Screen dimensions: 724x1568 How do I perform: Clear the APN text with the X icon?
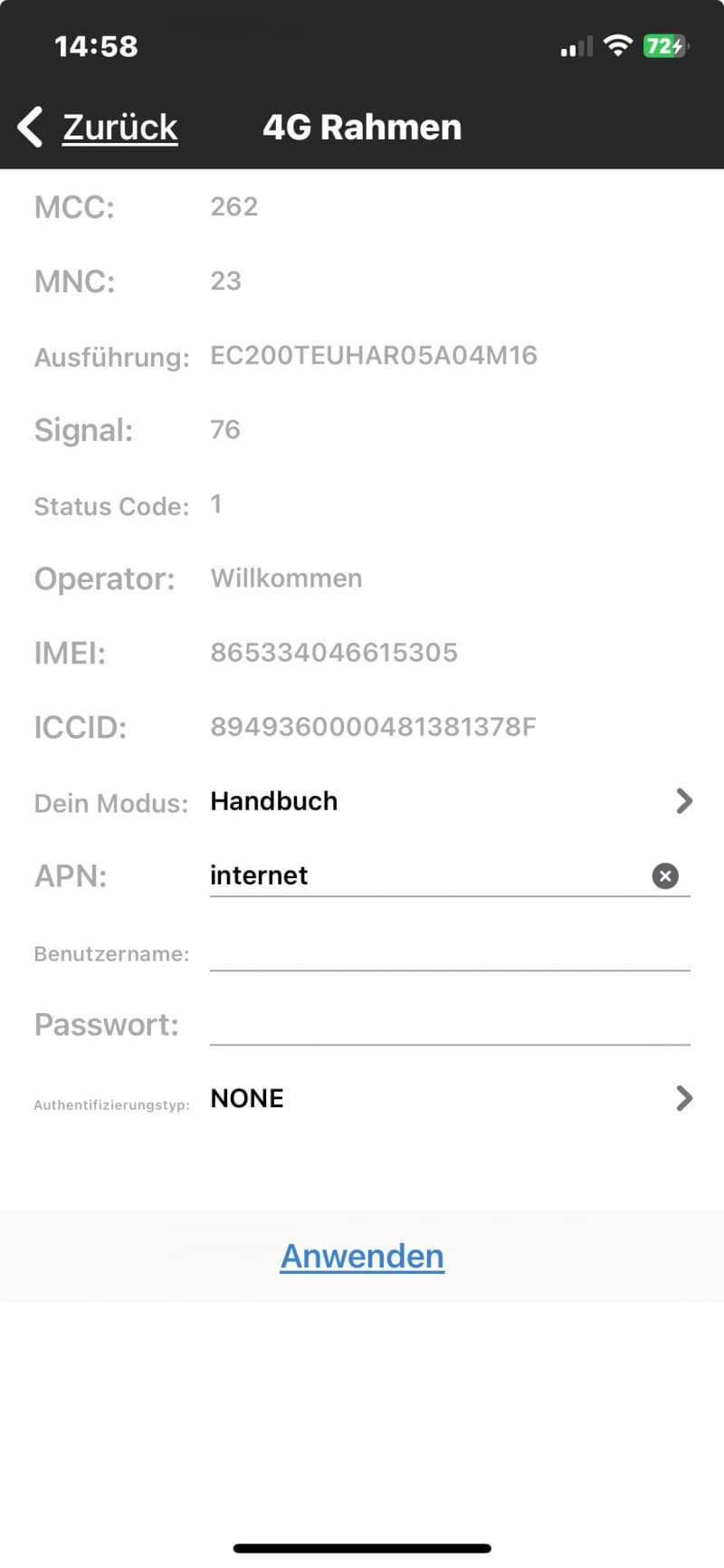click(665, 875)
